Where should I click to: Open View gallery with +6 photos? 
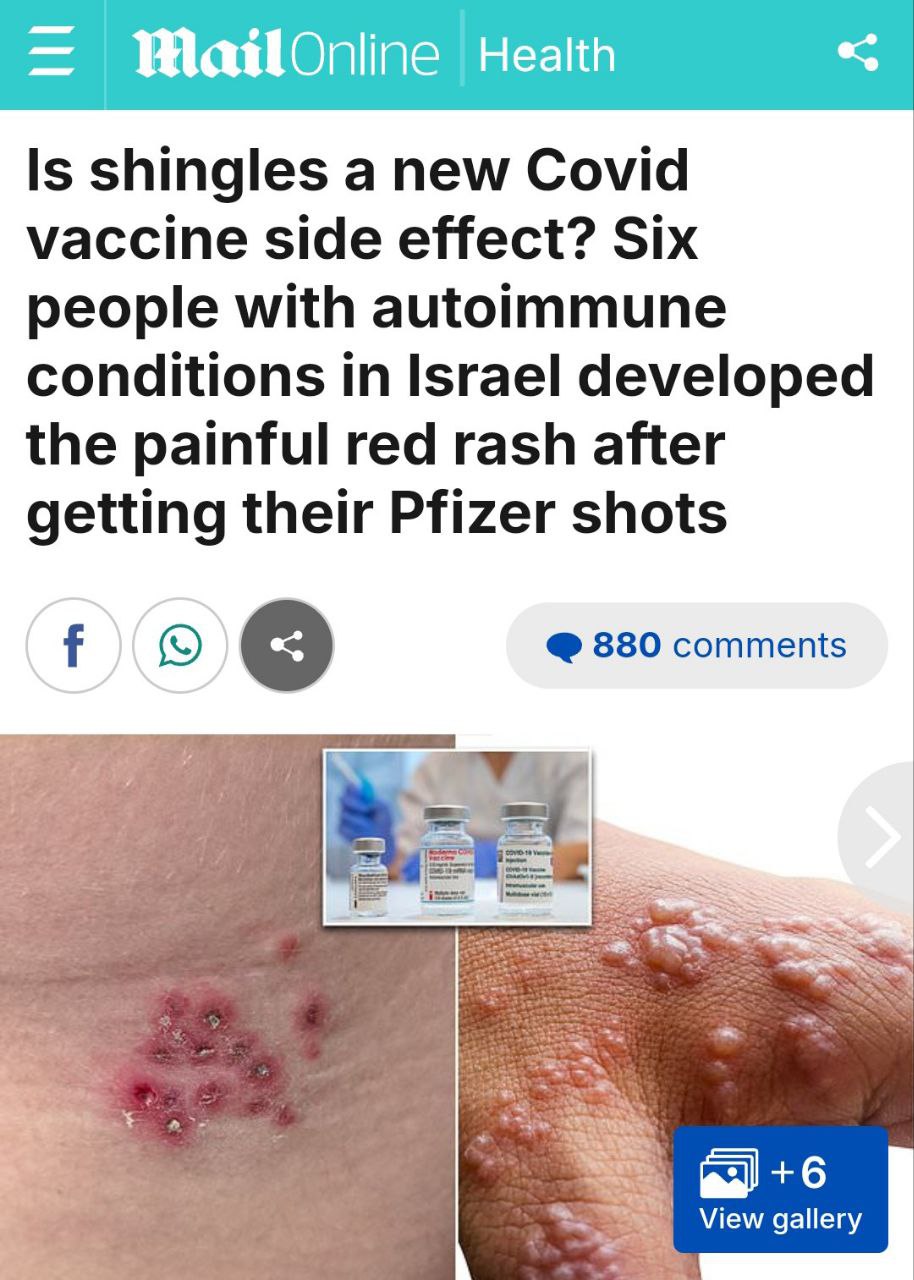(x=780, y=1189)
